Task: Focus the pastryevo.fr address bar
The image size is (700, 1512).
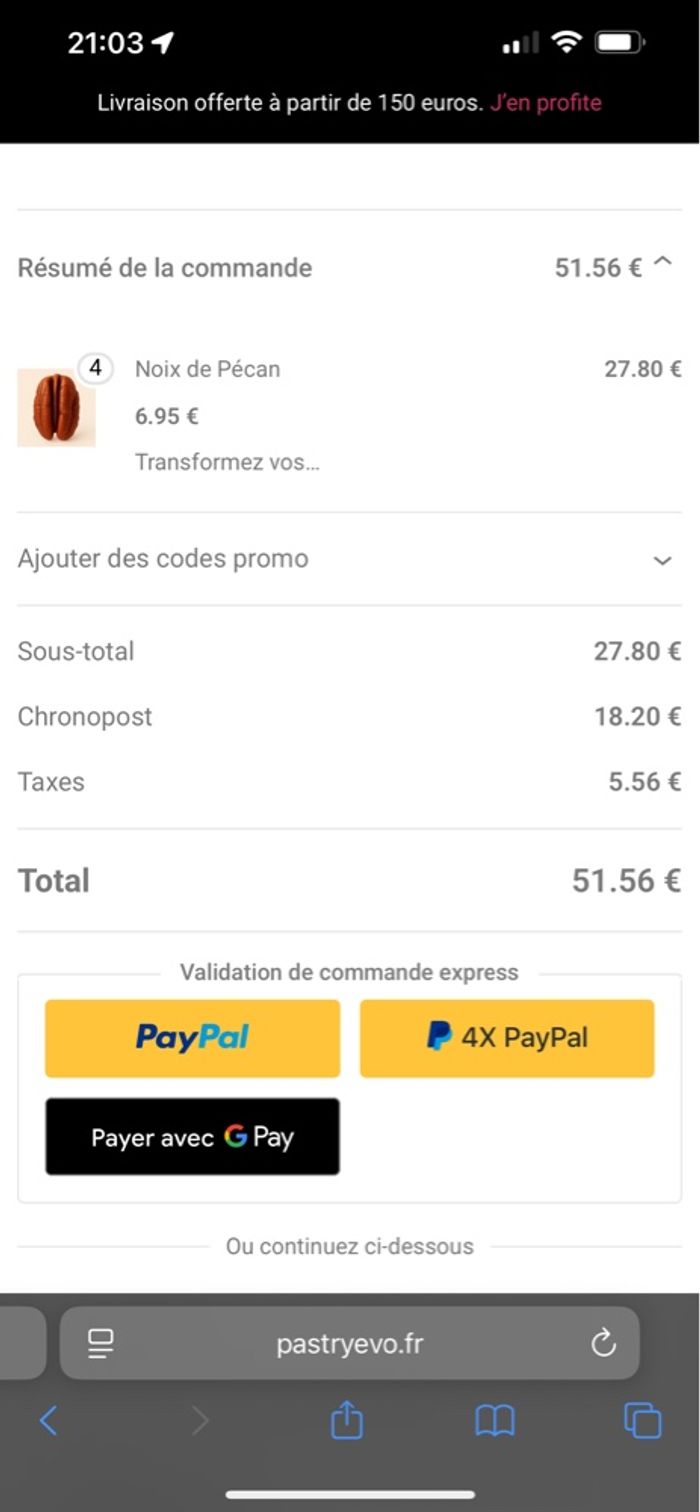Action: click(350, 1343)
